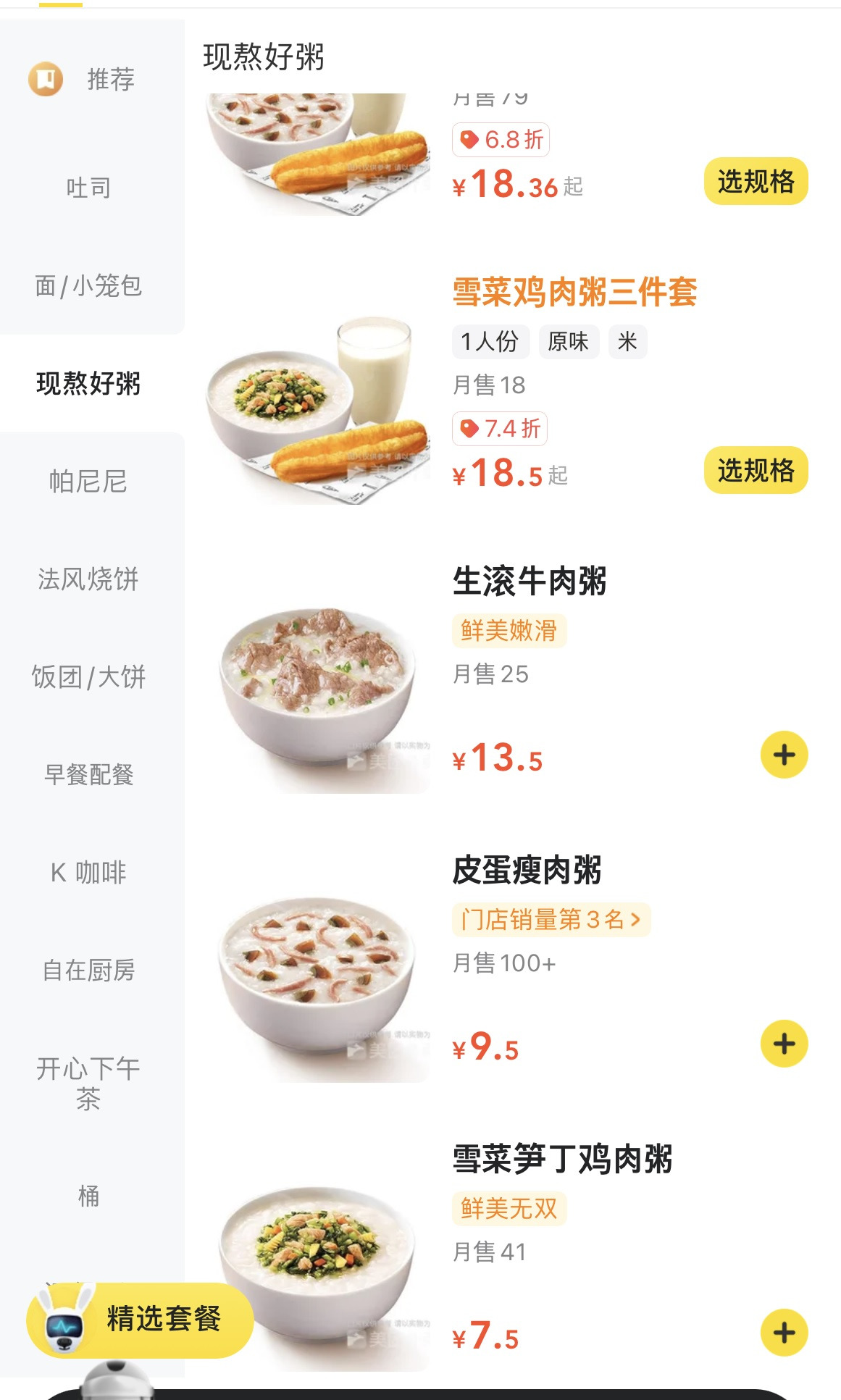Open the 精选套餐 floating button
Image resolution: width=841 pixels, height=1400 pixels.
pyautogui.click(x=140, y=1319)
